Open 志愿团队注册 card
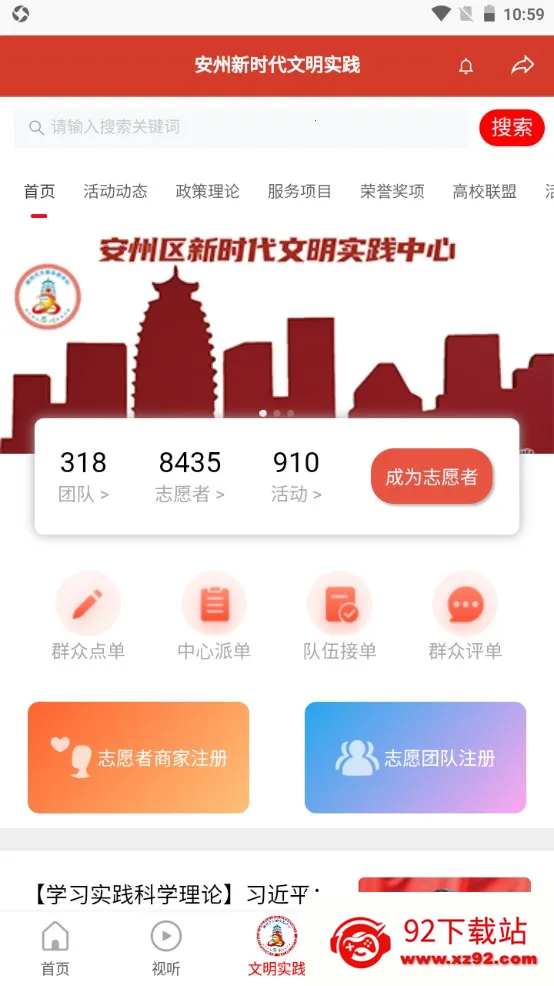The width and height of the screenshot is (554, 986). pos(415,757)
